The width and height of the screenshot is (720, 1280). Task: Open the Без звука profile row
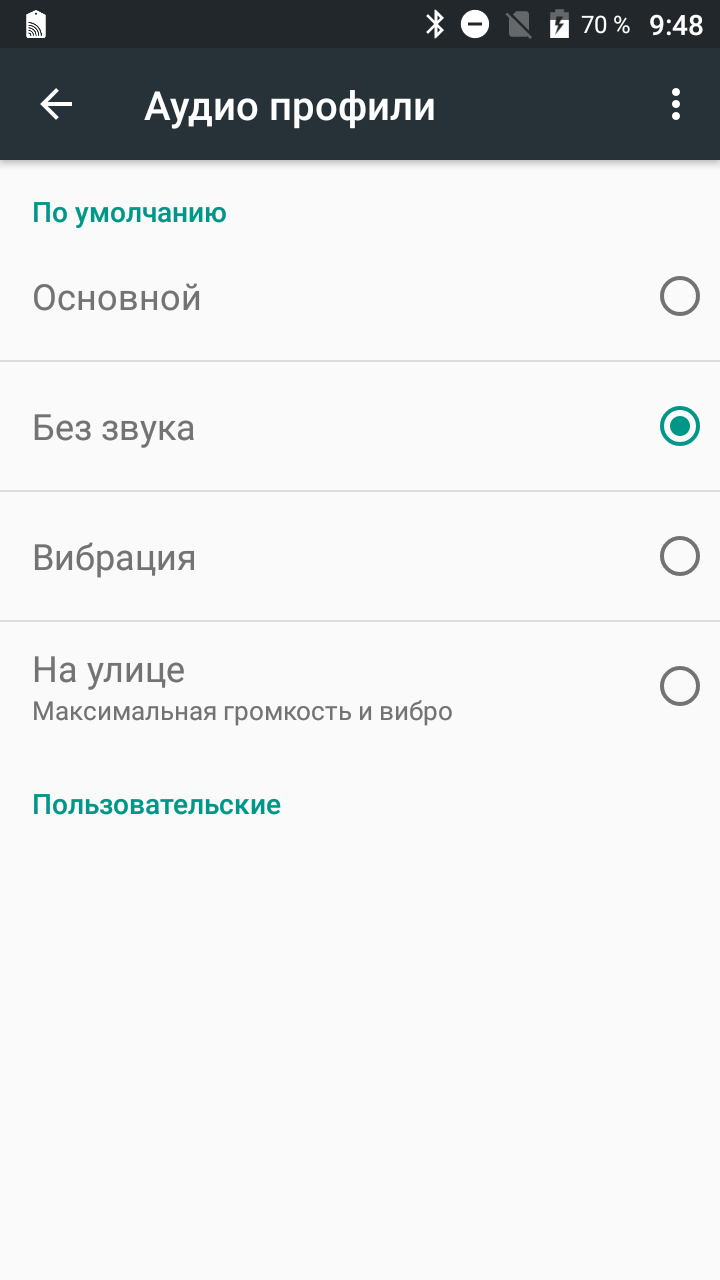click(360, 426)
